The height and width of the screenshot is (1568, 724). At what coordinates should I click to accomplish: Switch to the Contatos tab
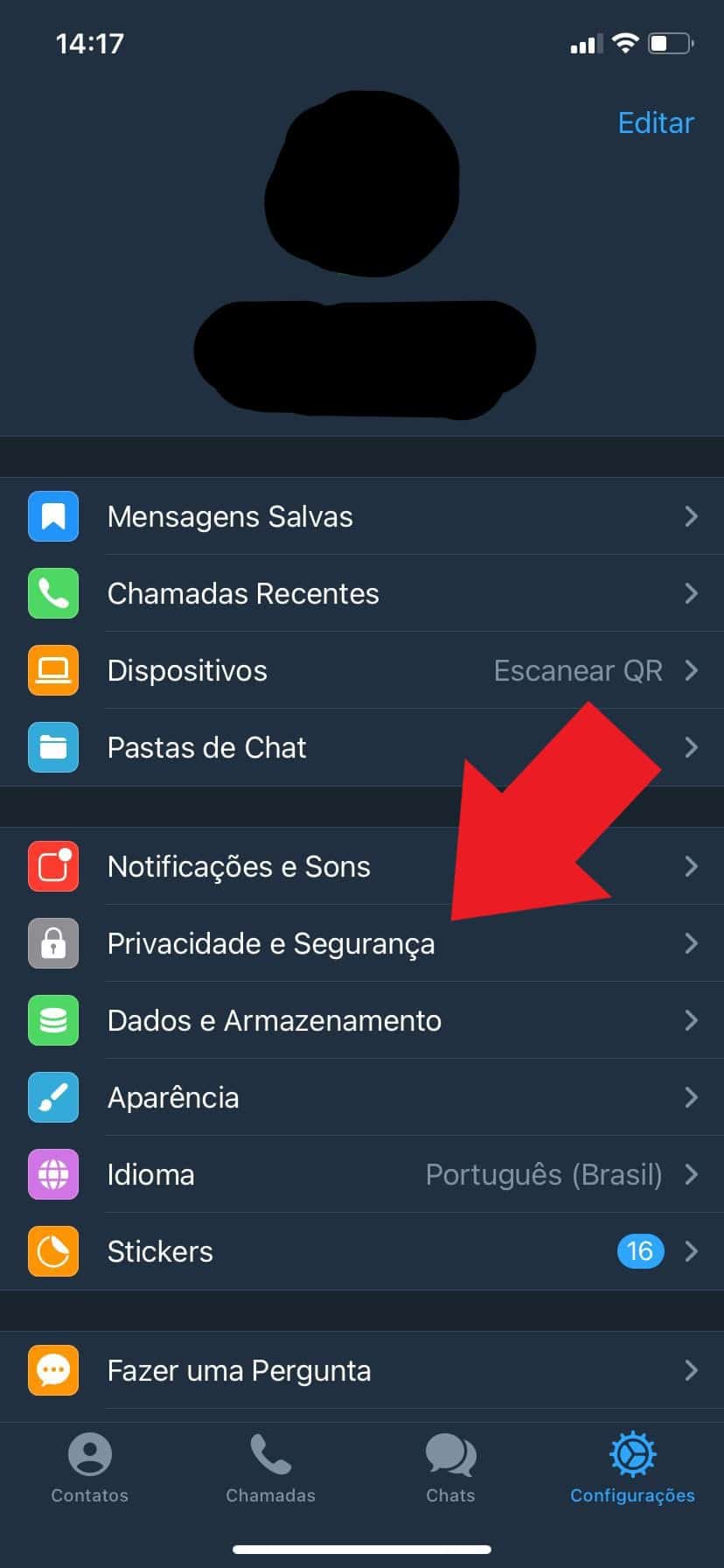coord(89,1468)
